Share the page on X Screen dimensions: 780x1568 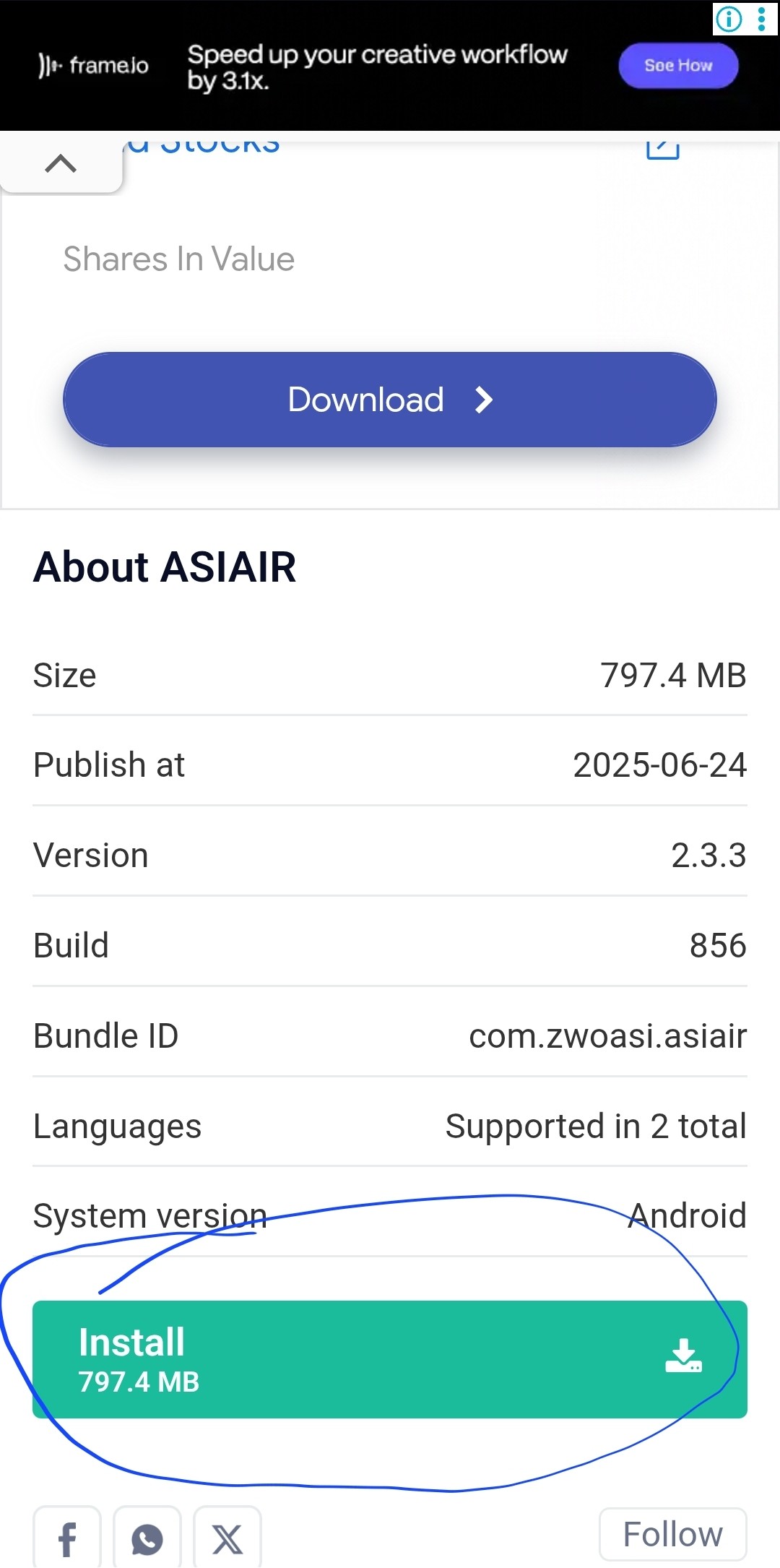(x=227, y=1538)
